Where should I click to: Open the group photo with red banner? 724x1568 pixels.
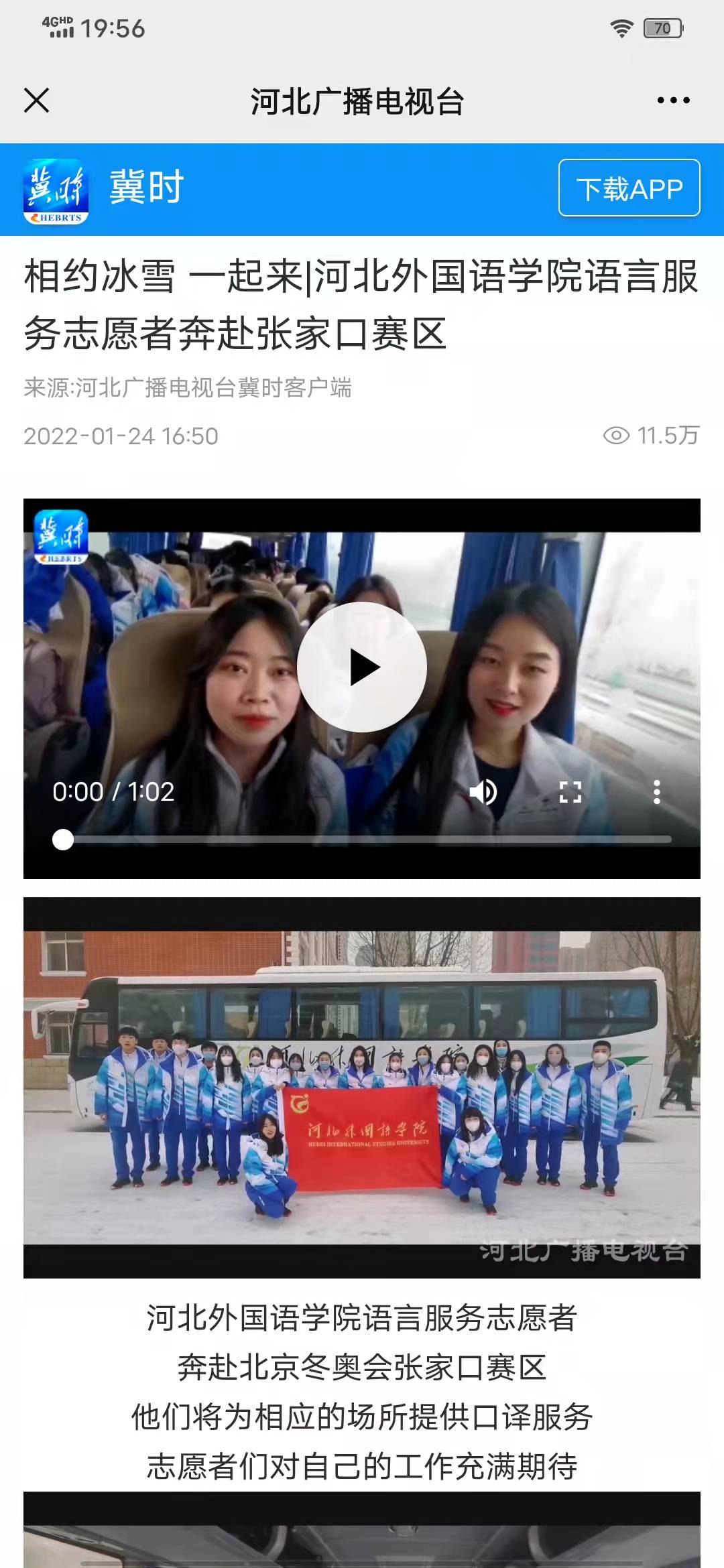[x=362, y=1087]
